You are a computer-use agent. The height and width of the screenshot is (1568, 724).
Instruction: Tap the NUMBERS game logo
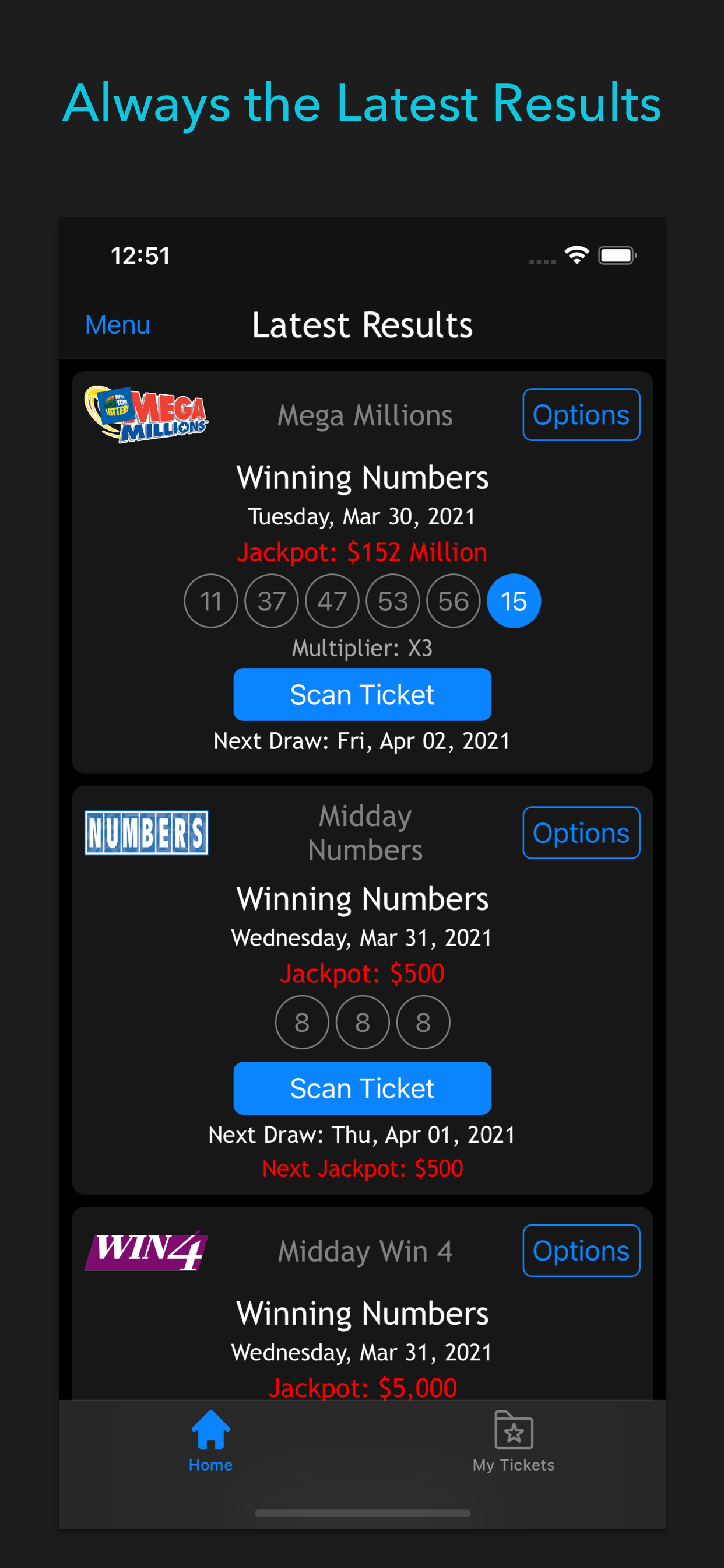coord(146,832)
